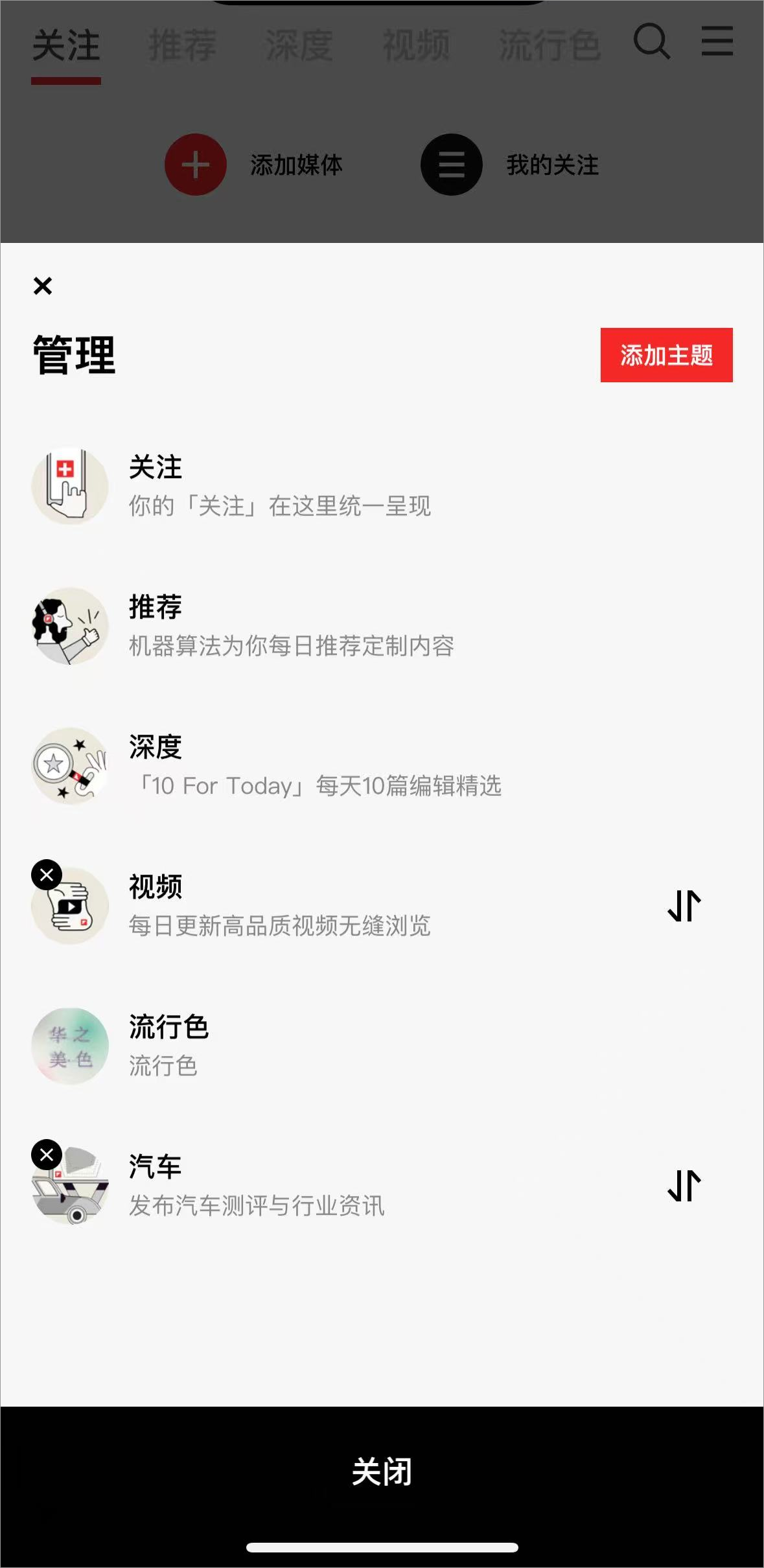Reorder the 汽车 topic using its sort arrows

tap(684, 1186)
